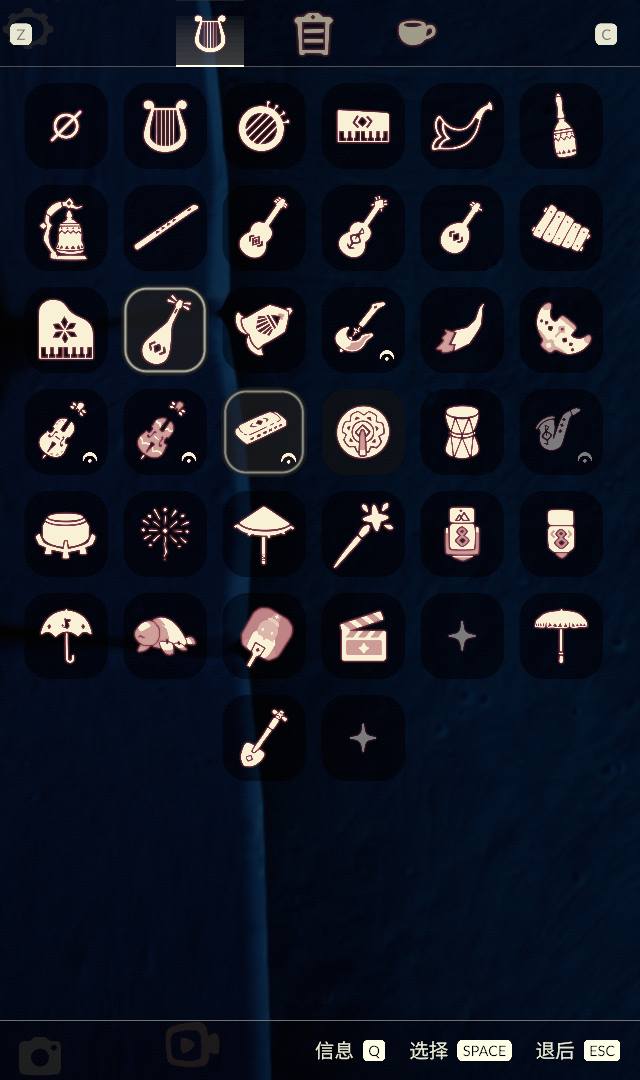Image resolution: width=640 pixels, height=1080 pixels.
Task: Choose the fireworks item
Action: point(165,534)
